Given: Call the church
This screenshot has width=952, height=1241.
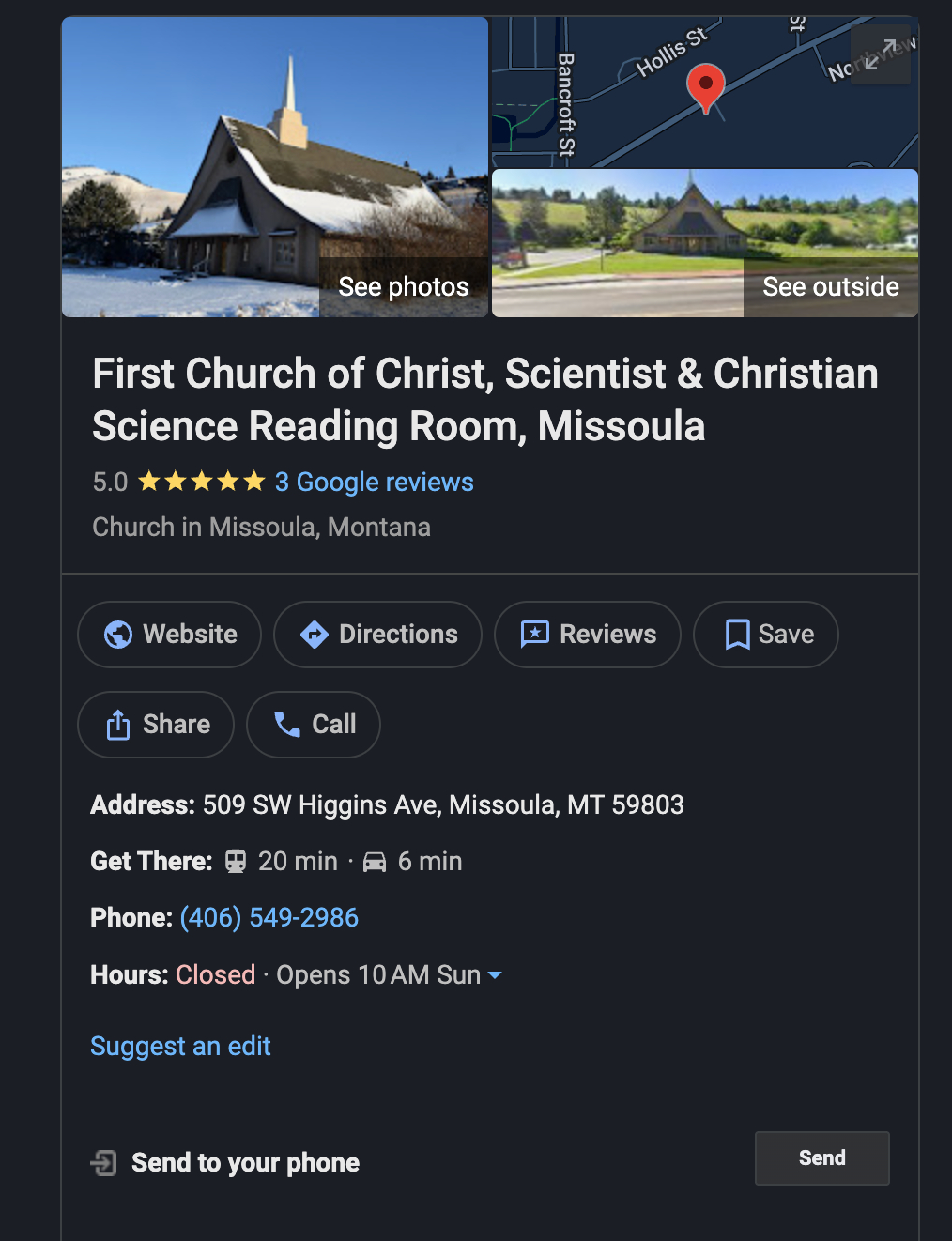Looking at the screenshot, I should point(314,725).
